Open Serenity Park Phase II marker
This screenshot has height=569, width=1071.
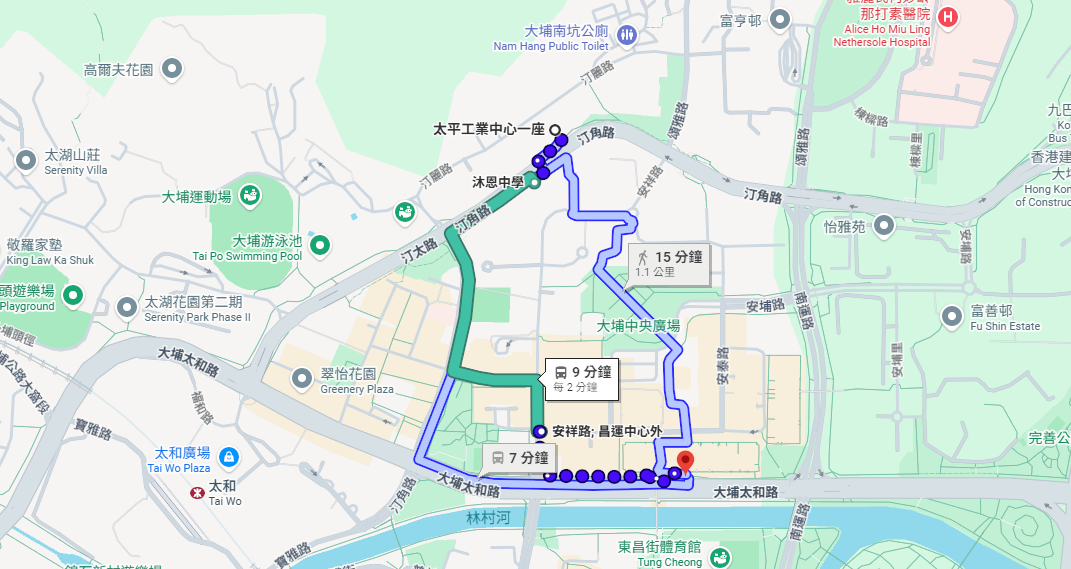127,306
